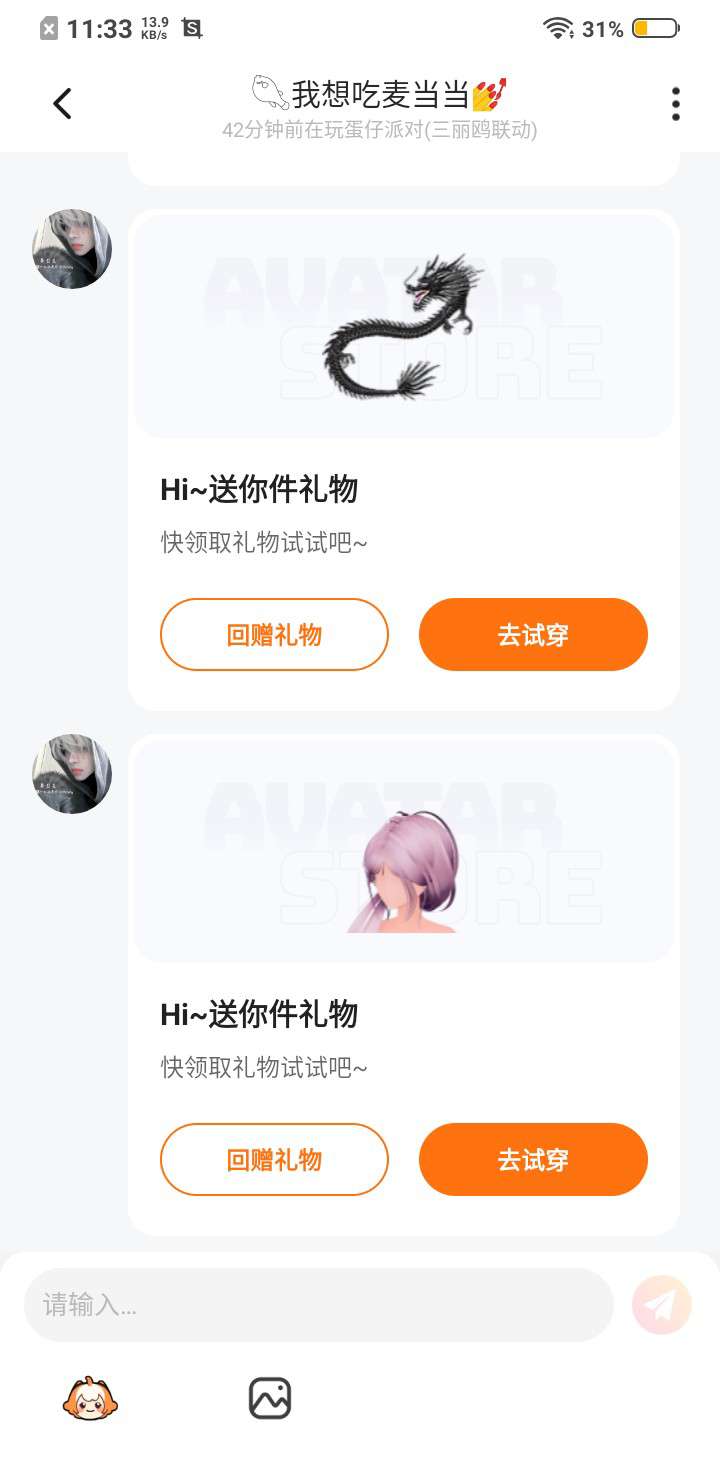Go back using the top-left arrow
720x1460 pixels.
click(62, 103)
